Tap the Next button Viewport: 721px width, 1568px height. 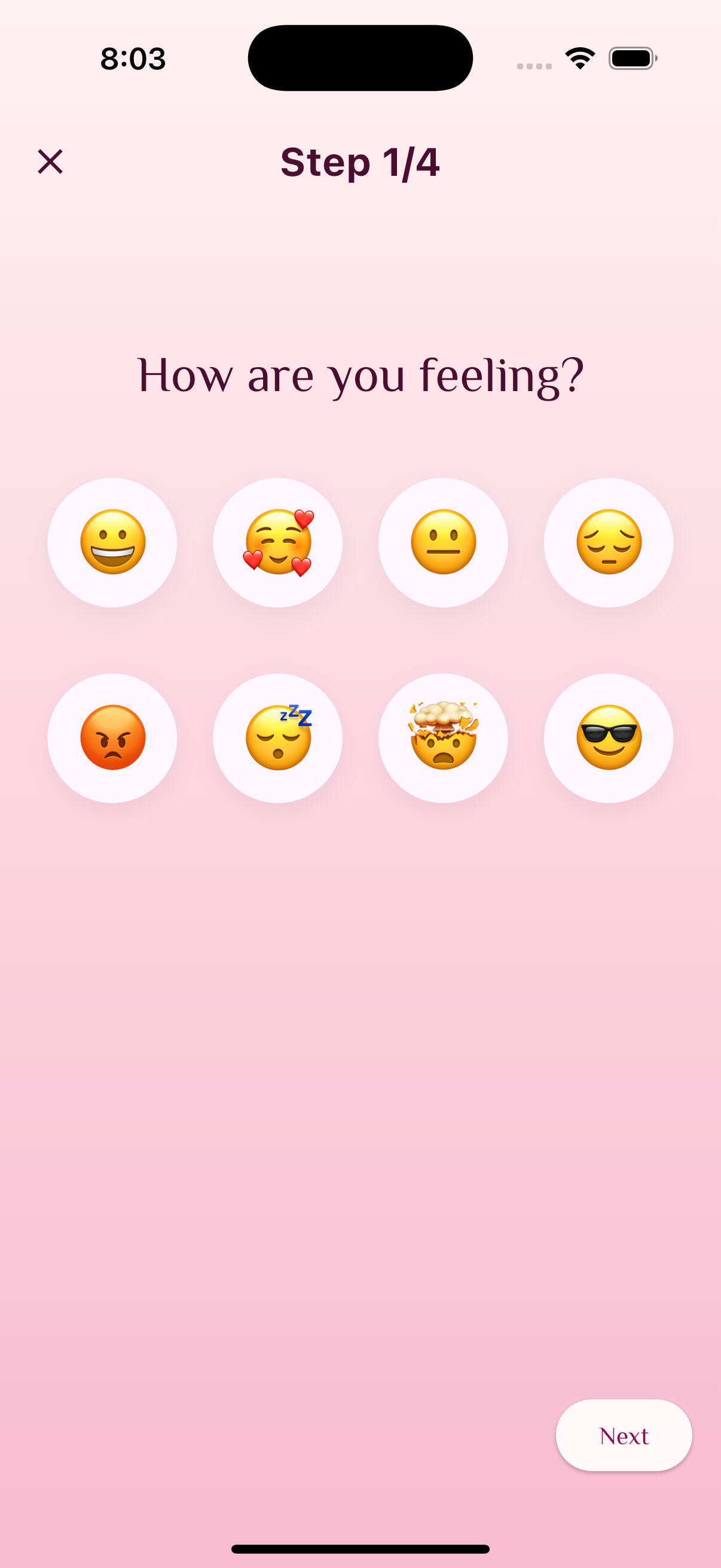pos(623,1436)
